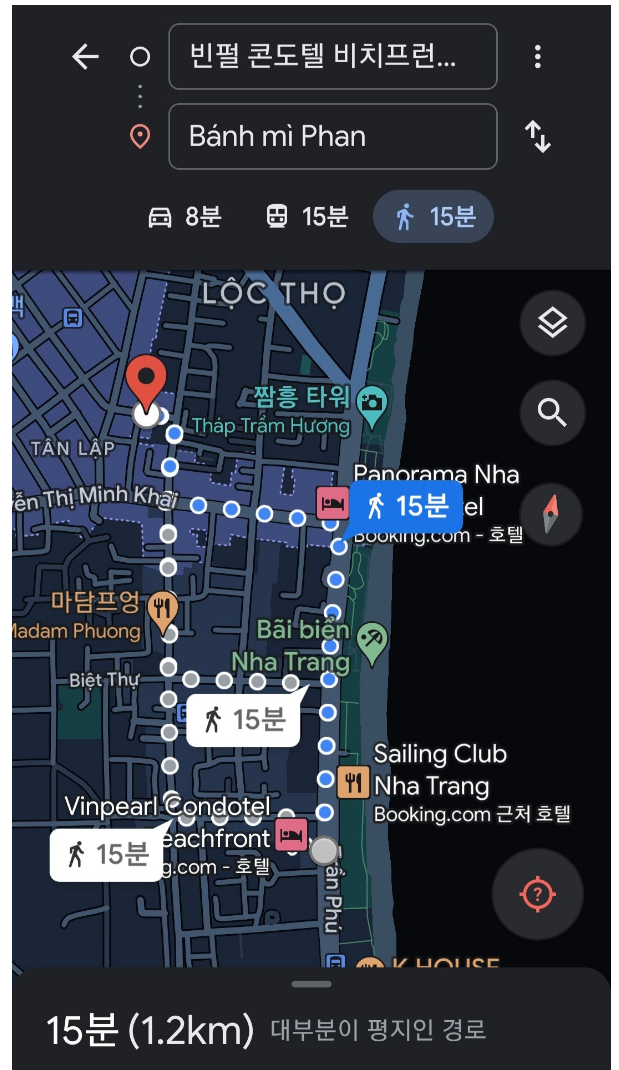Edit the starting point field 빈펄 콘도텔
The height and width of the screenshot is (1070, 619).
[x=333, y=56]
